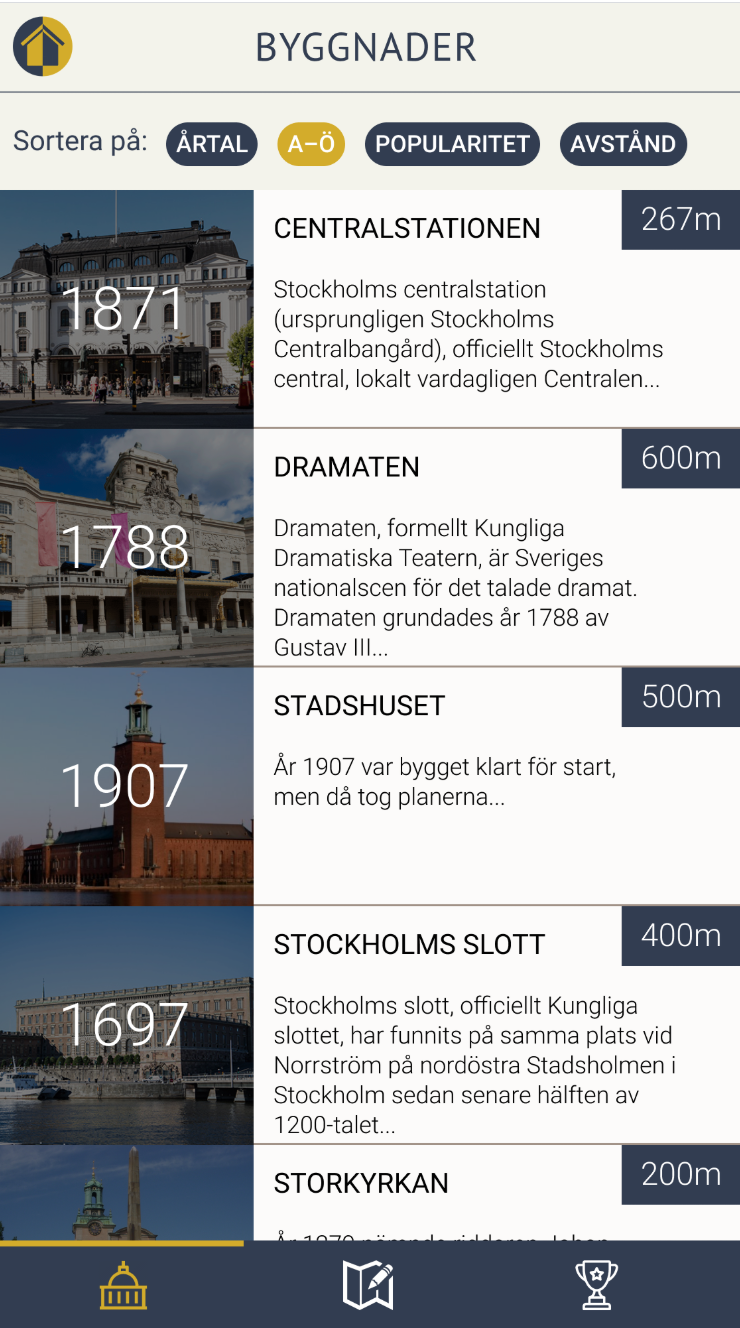The image size is (740, 1328).
Task: Sort buildings by Årtal
Action: click(x=212, y=144)
